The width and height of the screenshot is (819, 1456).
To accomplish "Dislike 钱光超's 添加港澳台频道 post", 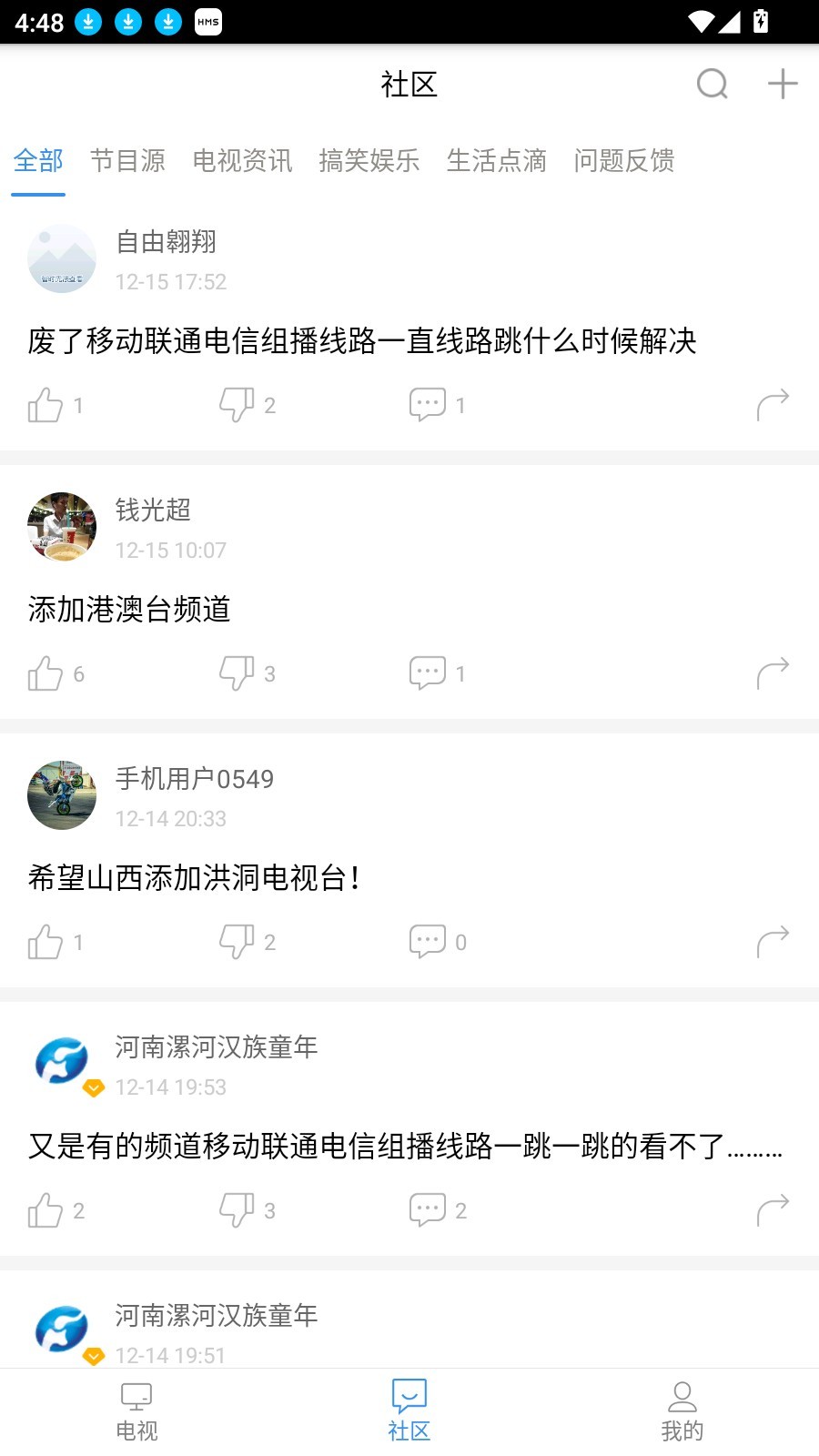I will coord(237,673).
